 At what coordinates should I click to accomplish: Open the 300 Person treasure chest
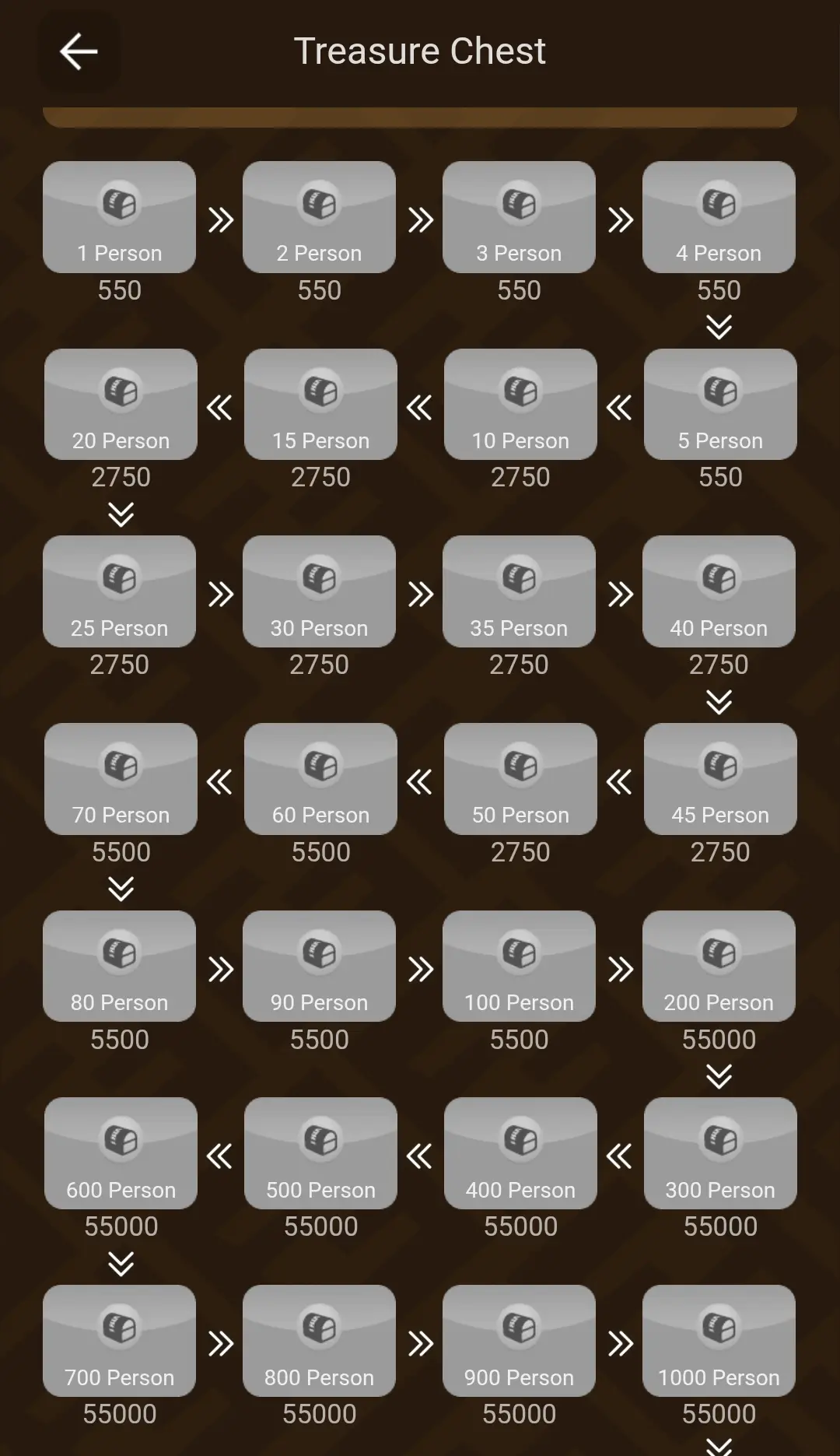point(720,1153)
